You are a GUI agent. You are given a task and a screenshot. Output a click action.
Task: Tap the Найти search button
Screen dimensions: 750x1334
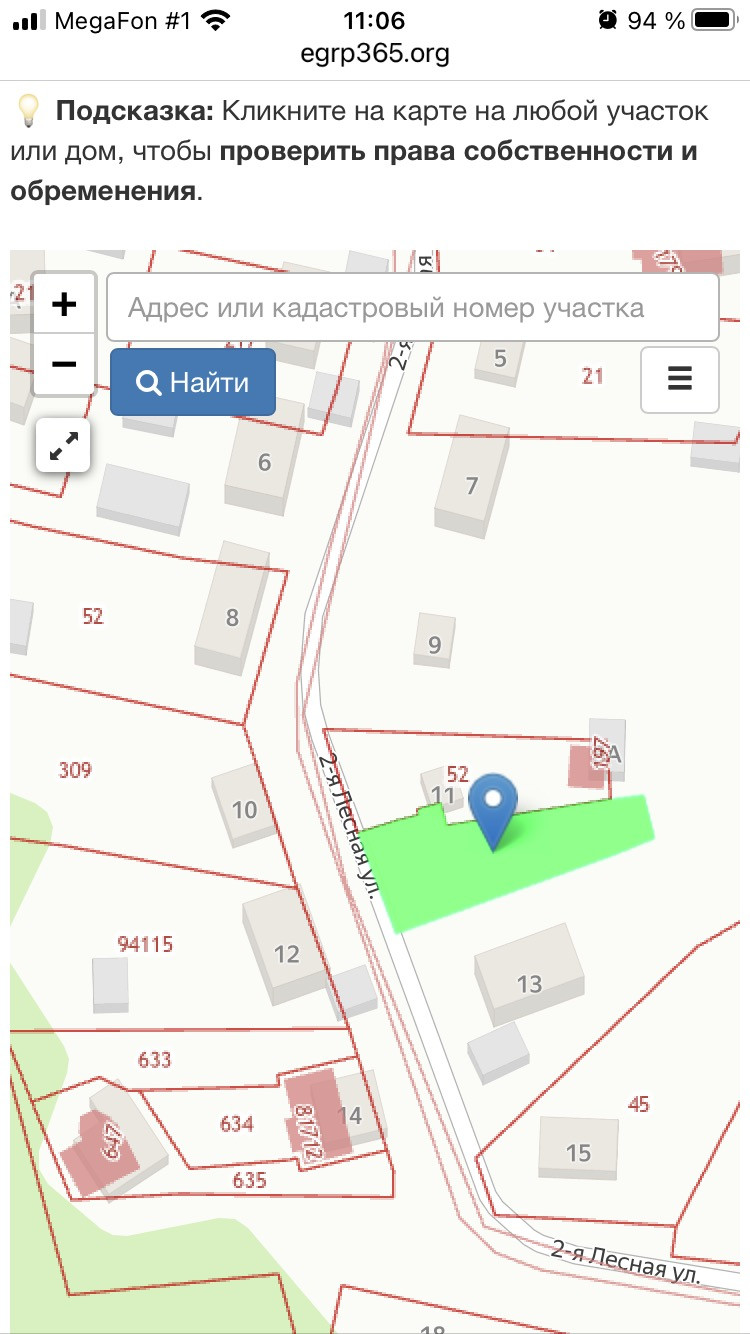pyautogui.click(x=193, y=382)
